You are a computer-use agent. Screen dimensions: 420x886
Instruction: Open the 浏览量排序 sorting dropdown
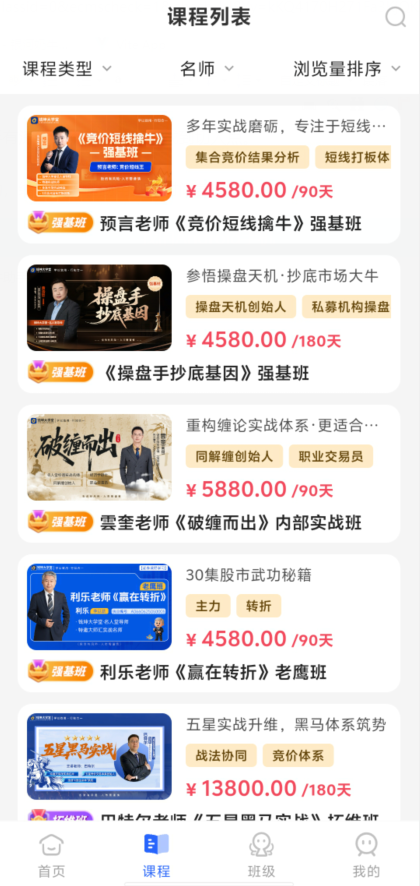[x=347, y=69]
